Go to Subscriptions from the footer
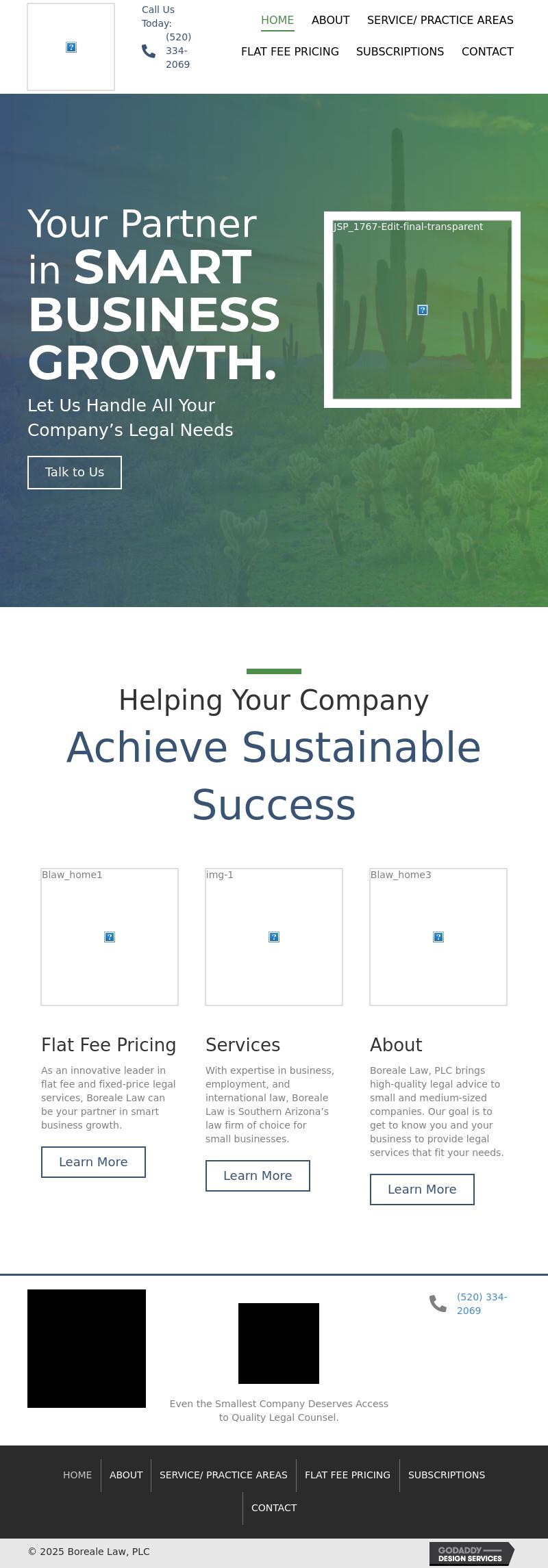Viewport: 548px width, 1568px height. tap(447, 1475)
